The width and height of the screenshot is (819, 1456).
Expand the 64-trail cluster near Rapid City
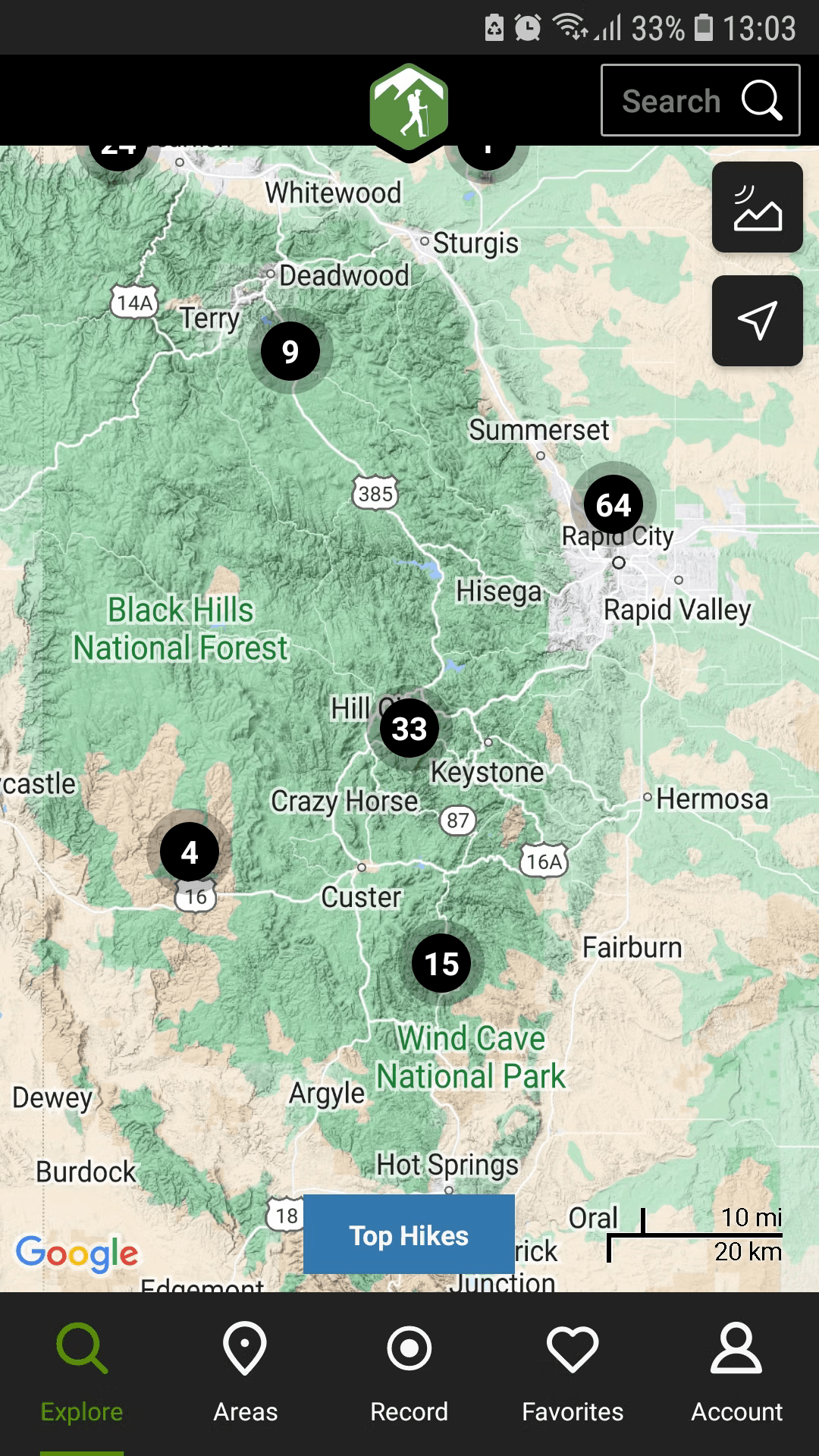pos(613,504)
